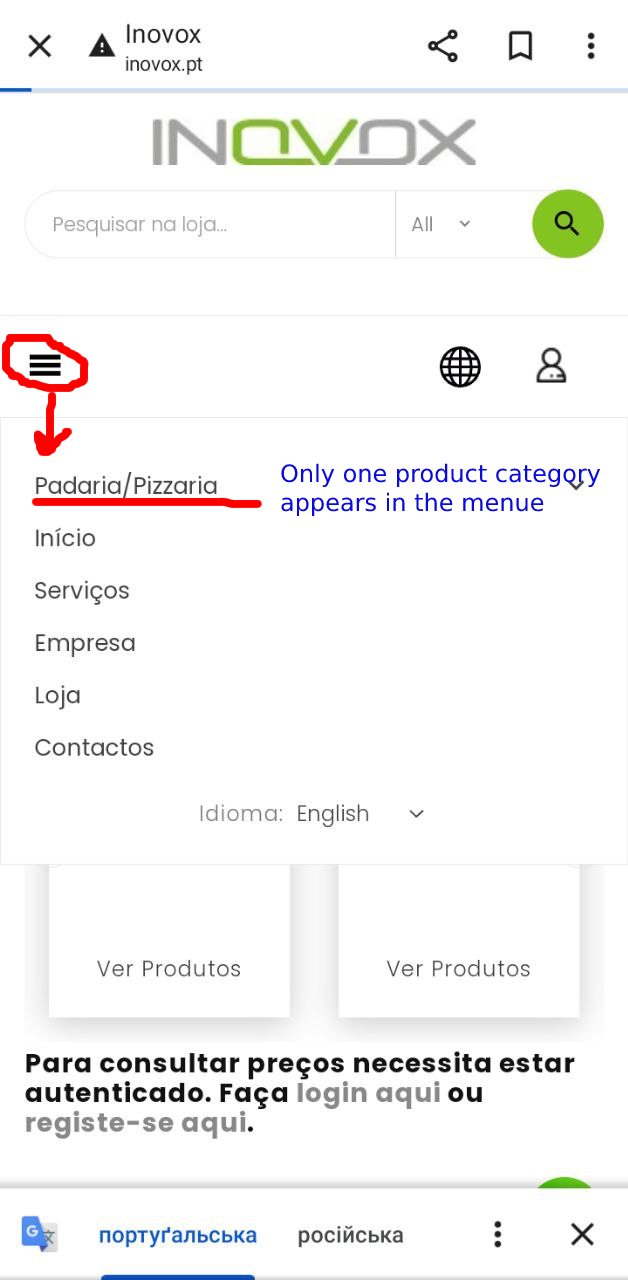Toggle the hamburger menu

click(x=45, y=367)
